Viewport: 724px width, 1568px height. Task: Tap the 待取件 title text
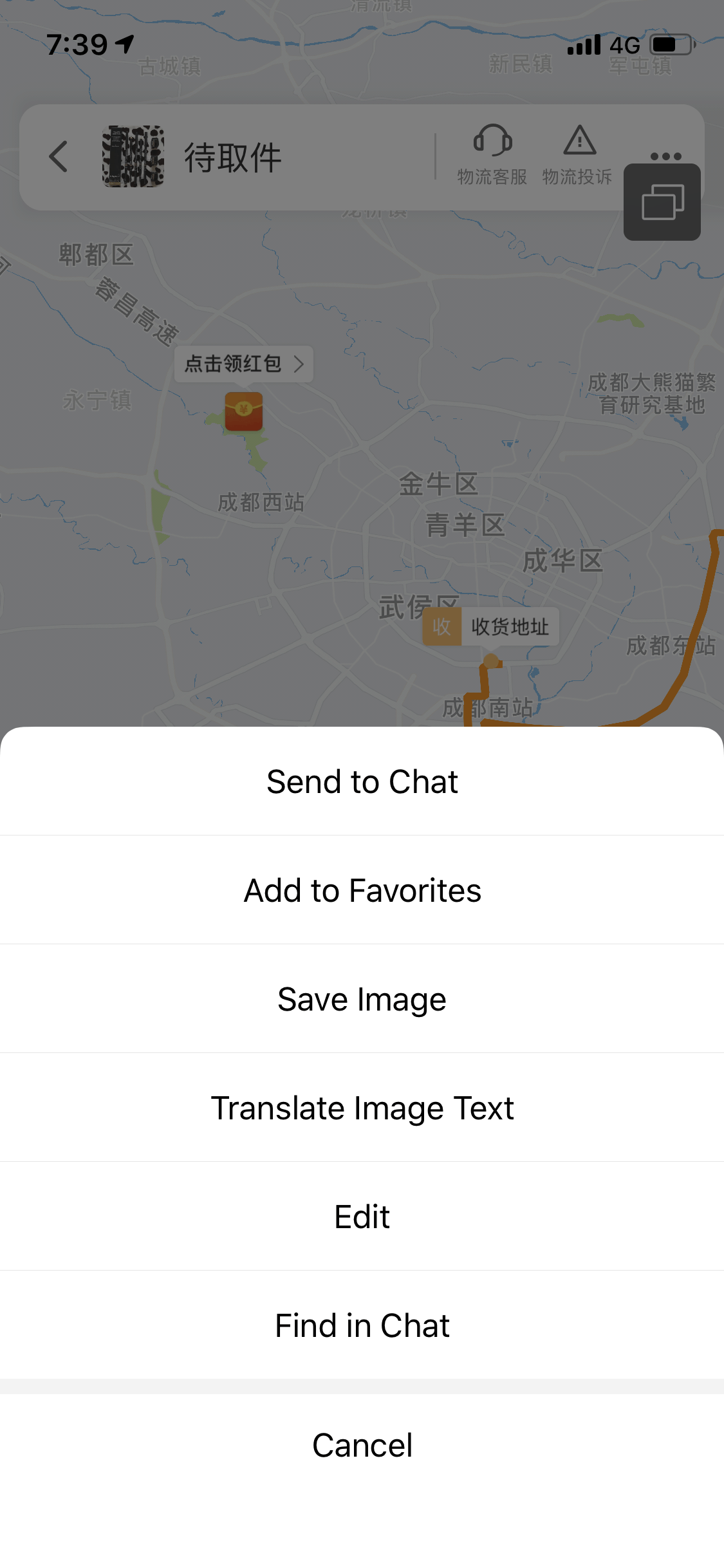[x=232, y=156]
